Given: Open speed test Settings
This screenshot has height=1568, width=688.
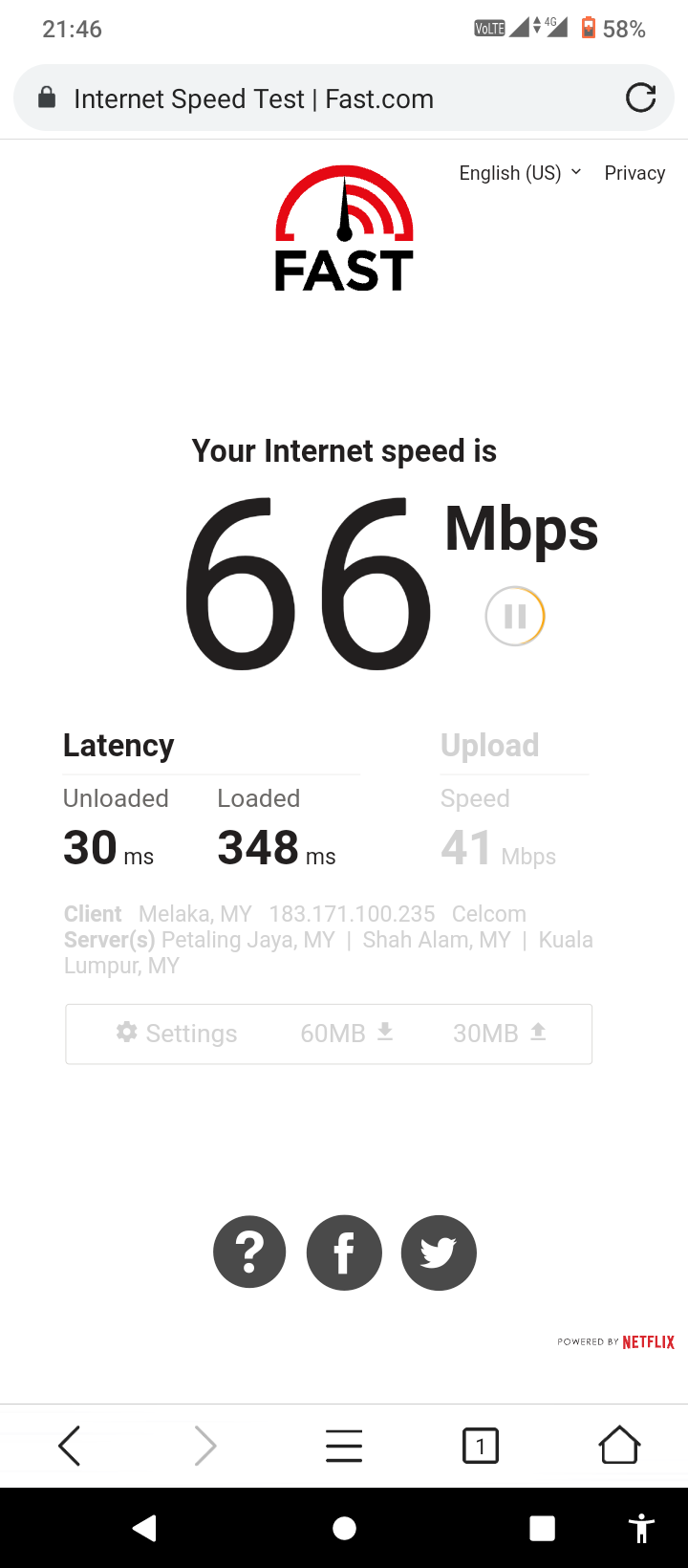Looking at the screenshot, I should (x=177, y=1034).
